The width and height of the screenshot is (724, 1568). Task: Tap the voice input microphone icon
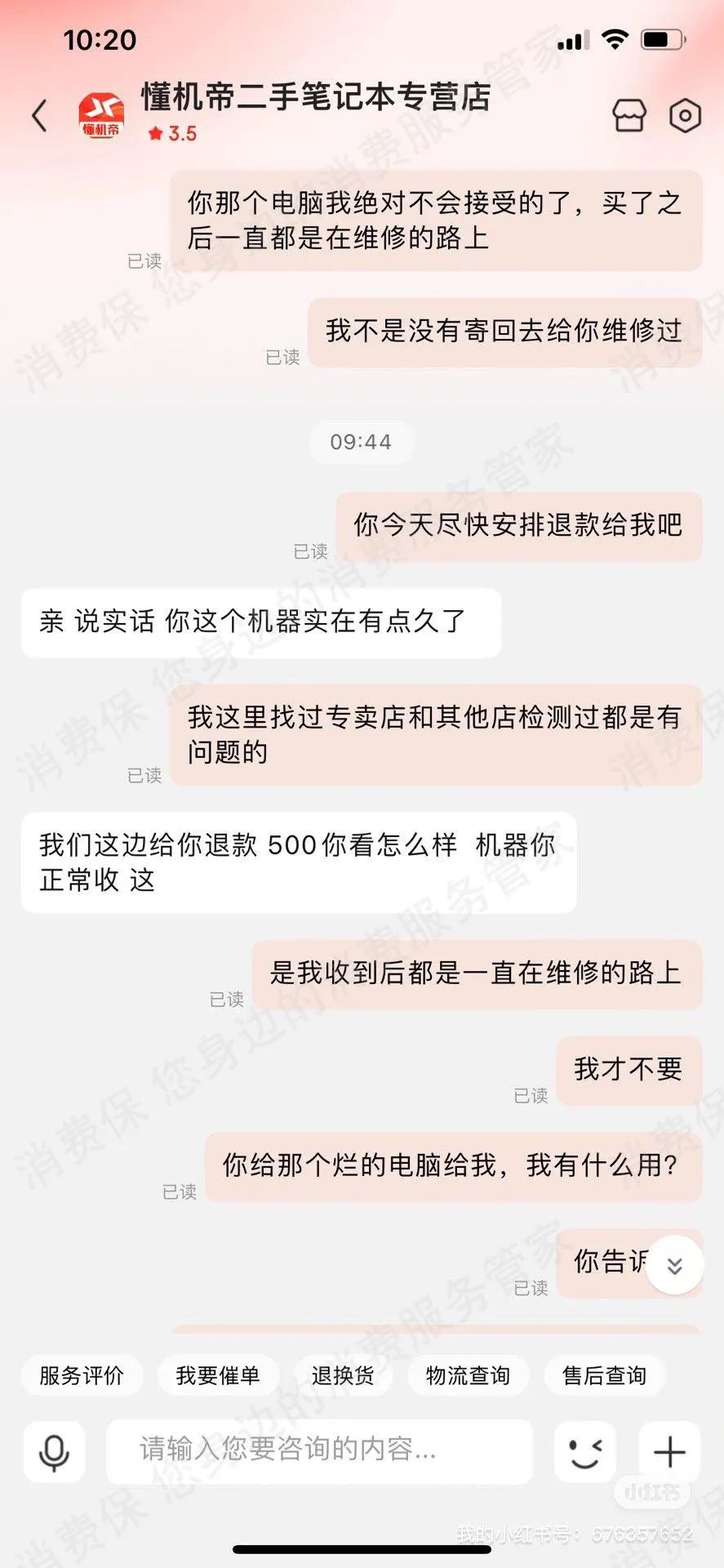53,1452
